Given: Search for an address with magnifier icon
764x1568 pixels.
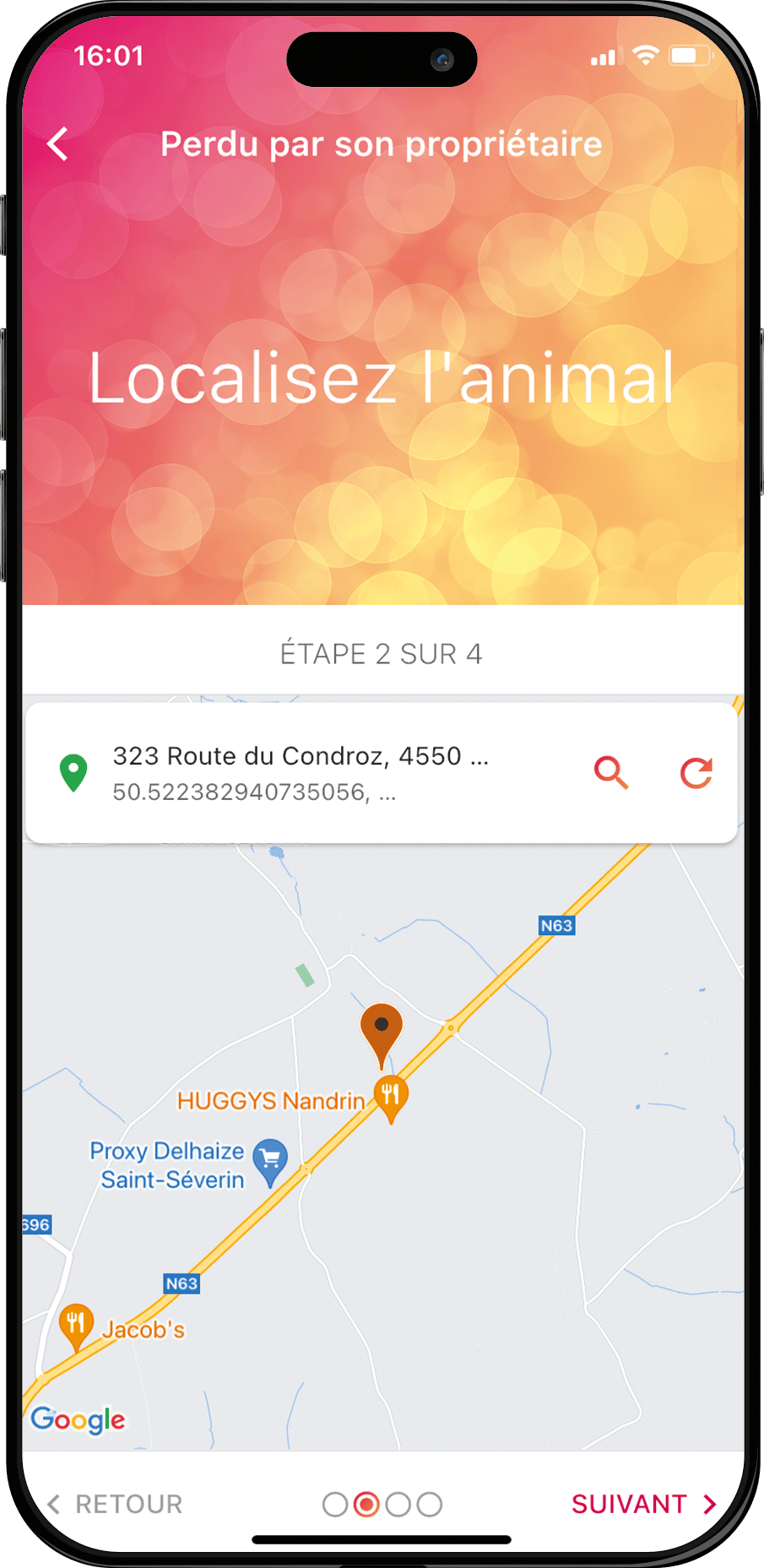Looking at the screenshot, I should click(x=610, y=772).
